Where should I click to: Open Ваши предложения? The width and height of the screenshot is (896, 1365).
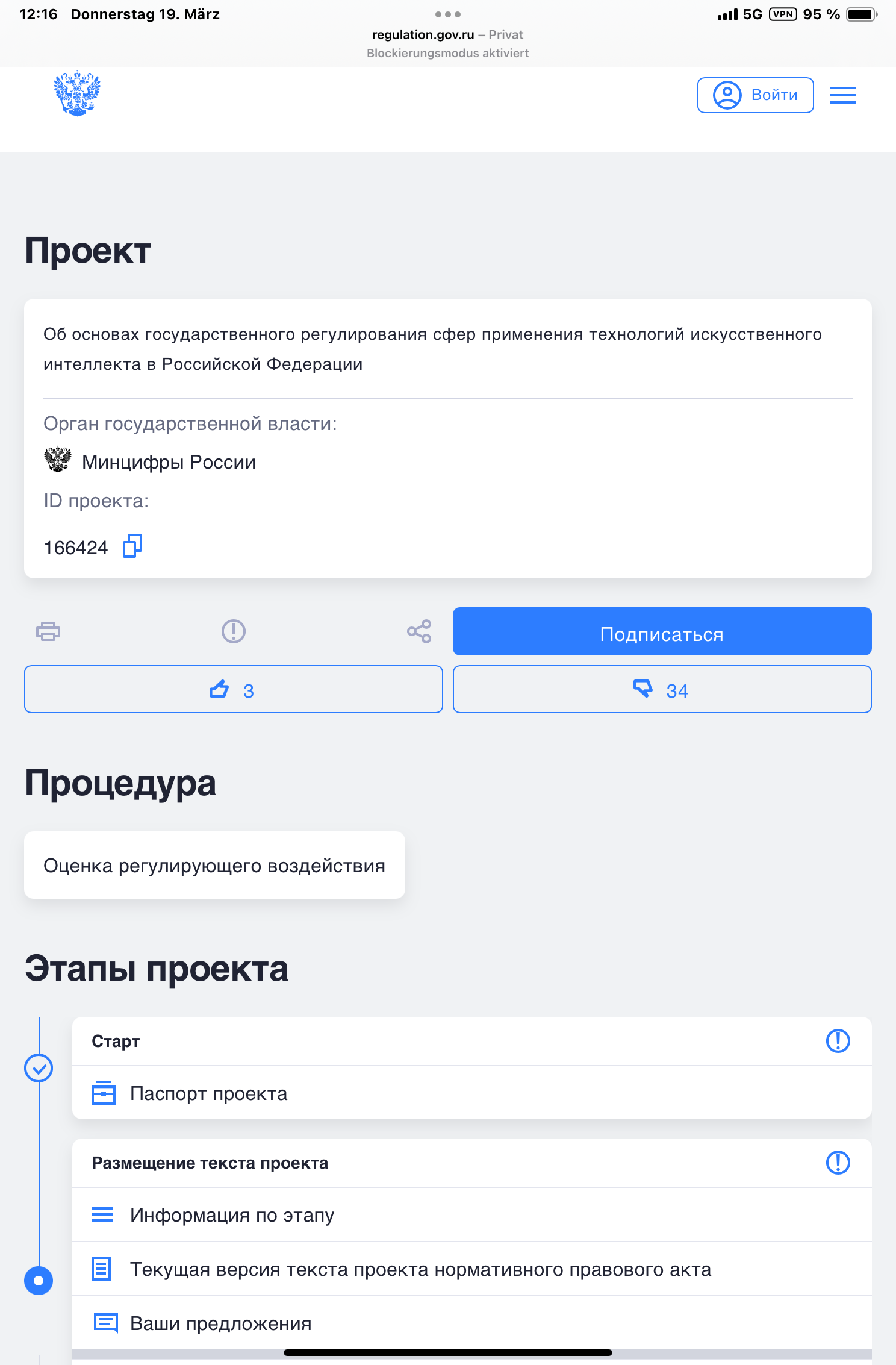(220, 1323)
